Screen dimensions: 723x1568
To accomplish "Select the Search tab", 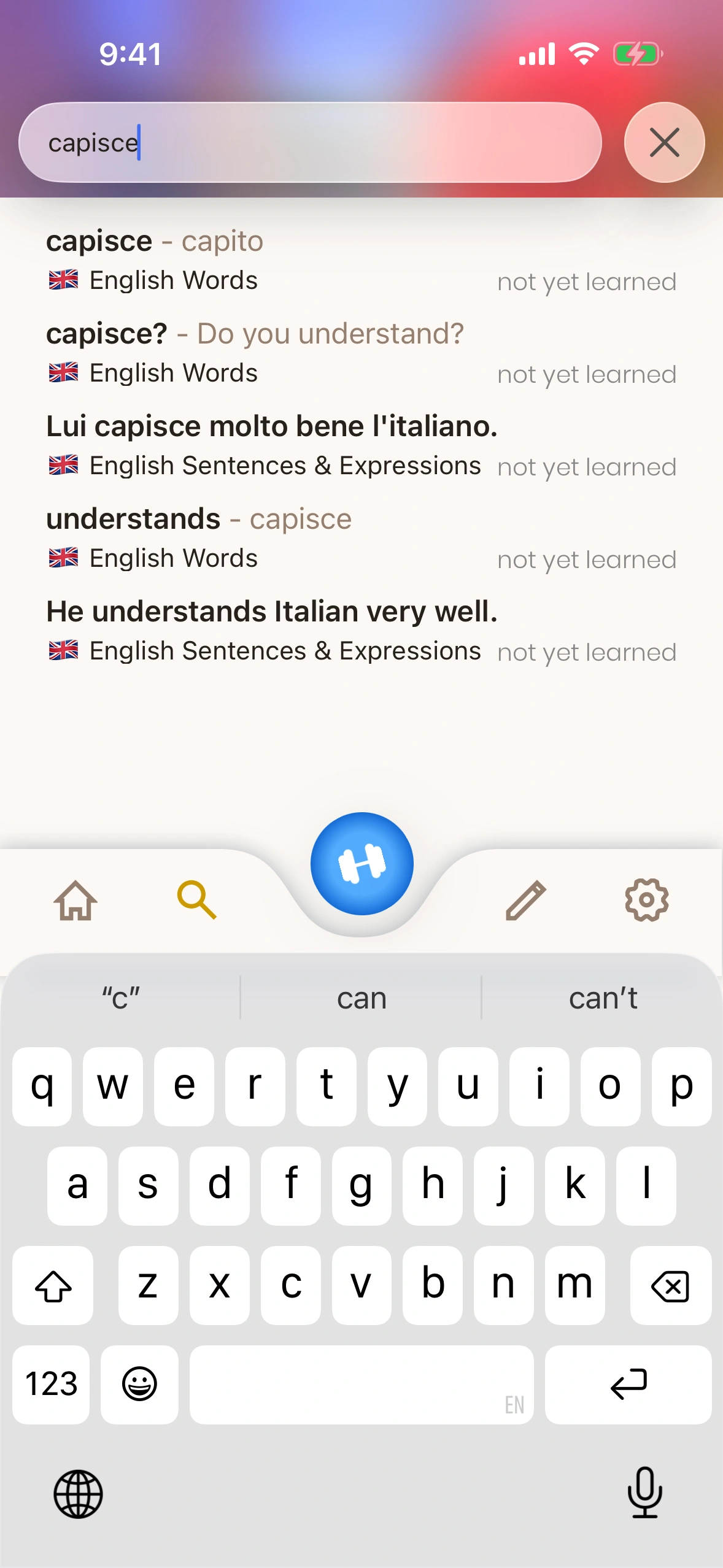I will (x=196, y=900).
